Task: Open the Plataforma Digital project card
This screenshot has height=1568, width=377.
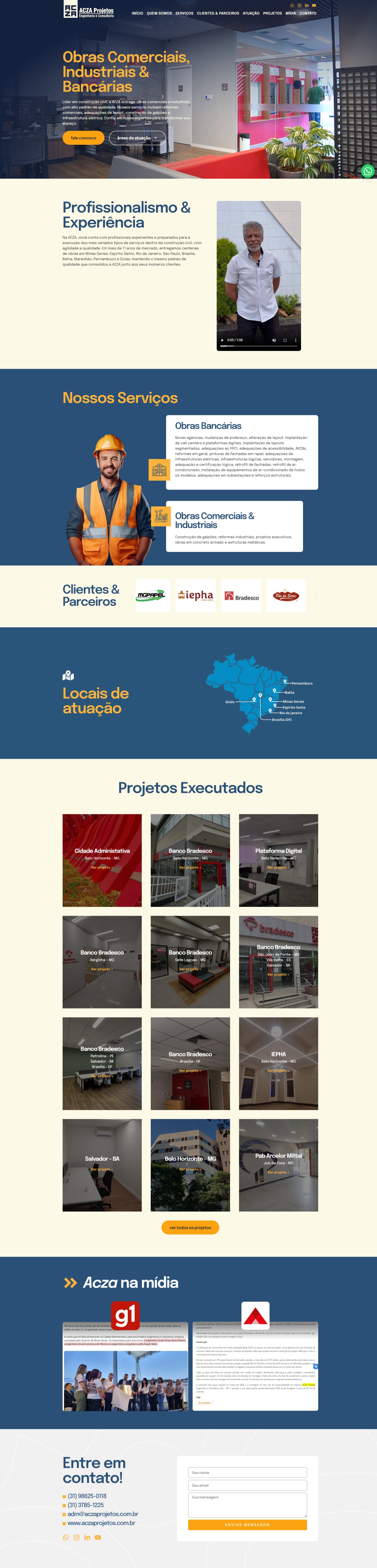Action: point(278,860)
